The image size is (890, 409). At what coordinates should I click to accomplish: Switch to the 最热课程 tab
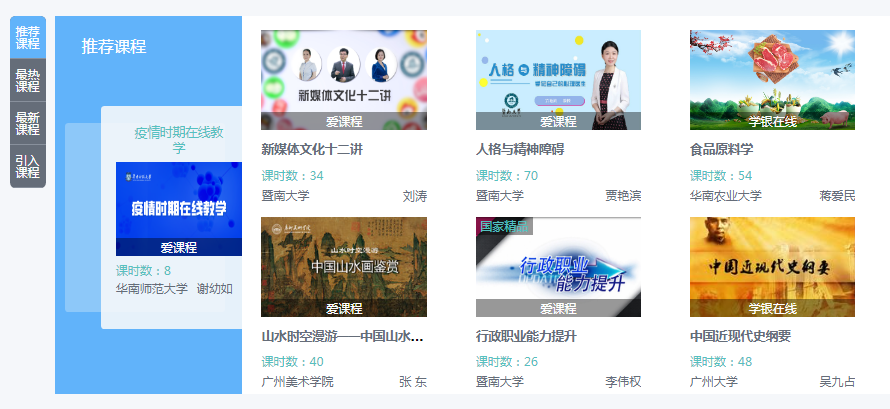(28, 80)
